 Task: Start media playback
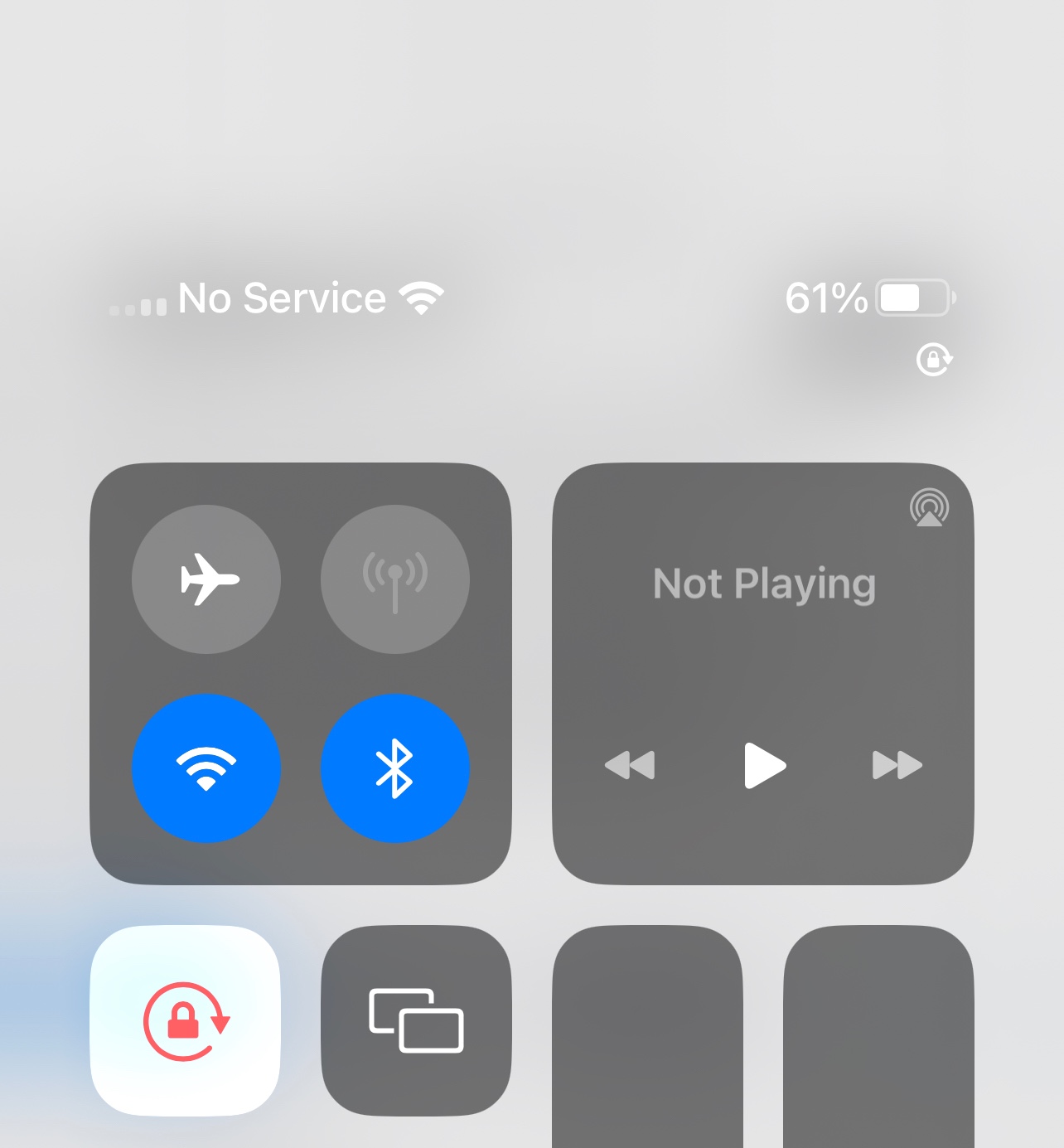(764, 765)
